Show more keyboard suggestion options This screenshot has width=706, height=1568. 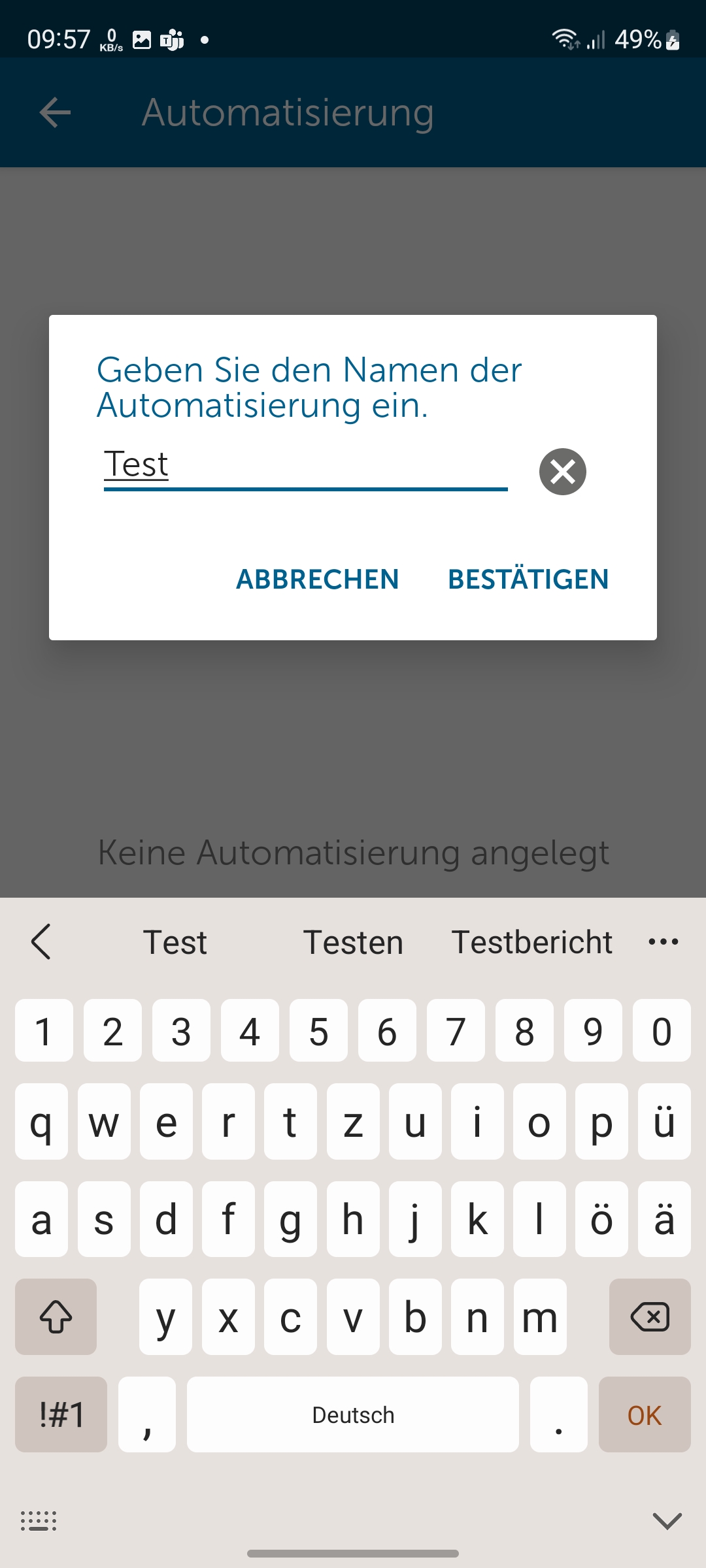coord(663,942)
